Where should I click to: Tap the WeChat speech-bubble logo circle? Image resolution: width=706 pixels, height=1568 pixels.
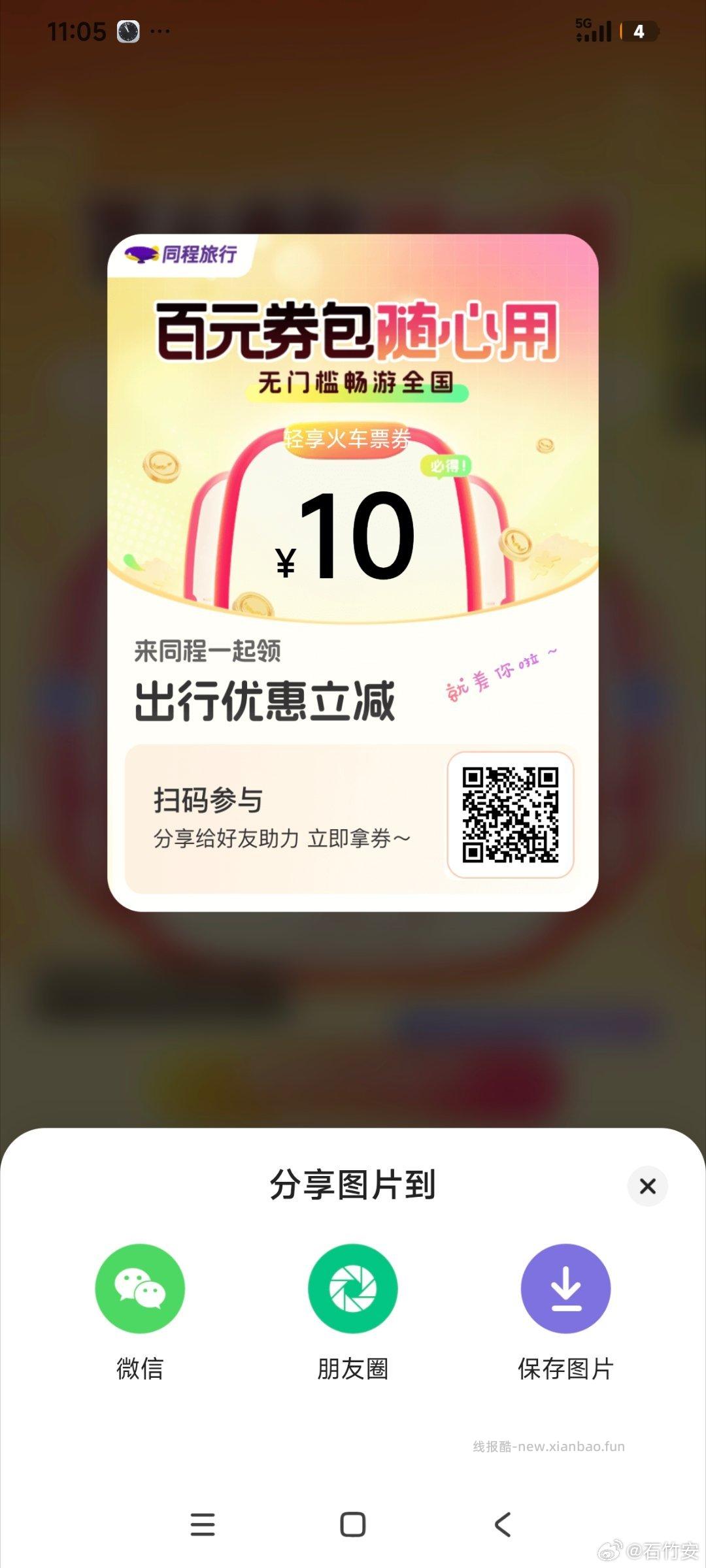(141, 1287)
